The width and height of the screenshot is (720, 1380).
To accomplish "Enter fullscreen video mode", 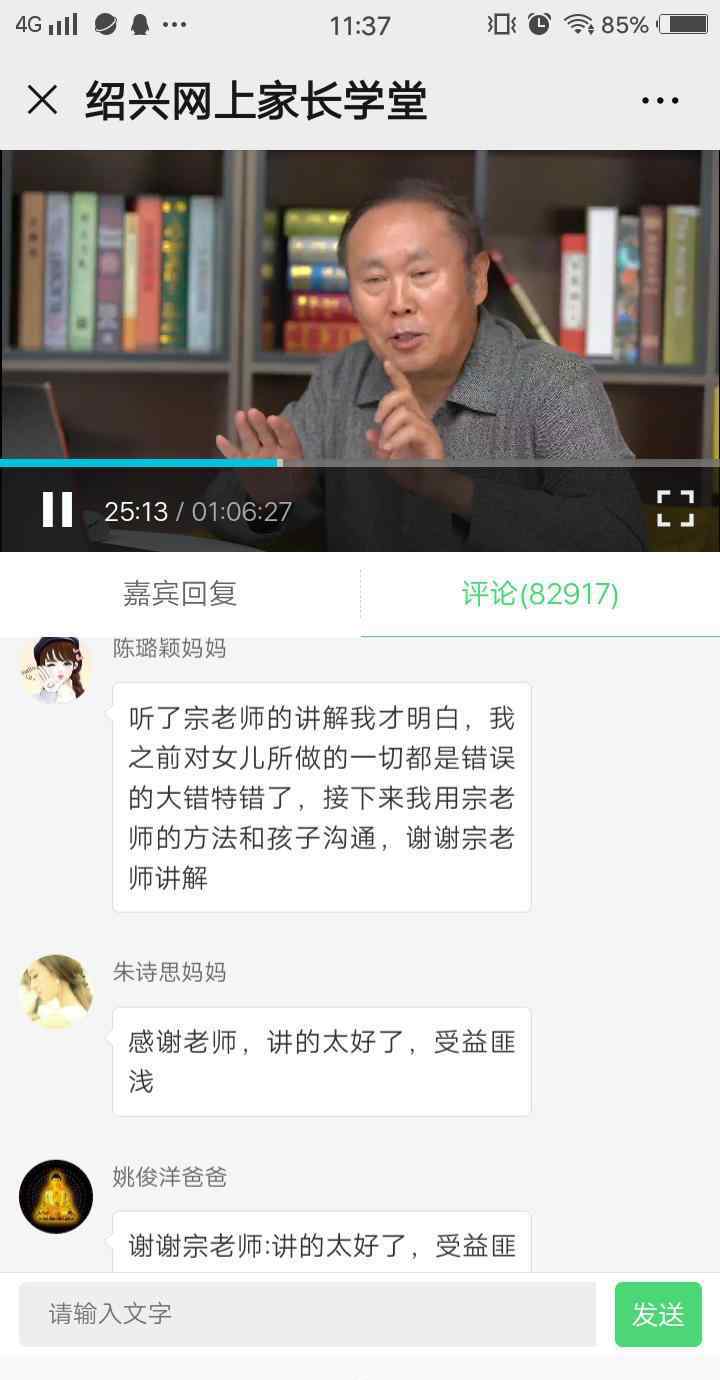I will [x=675, y=508].
